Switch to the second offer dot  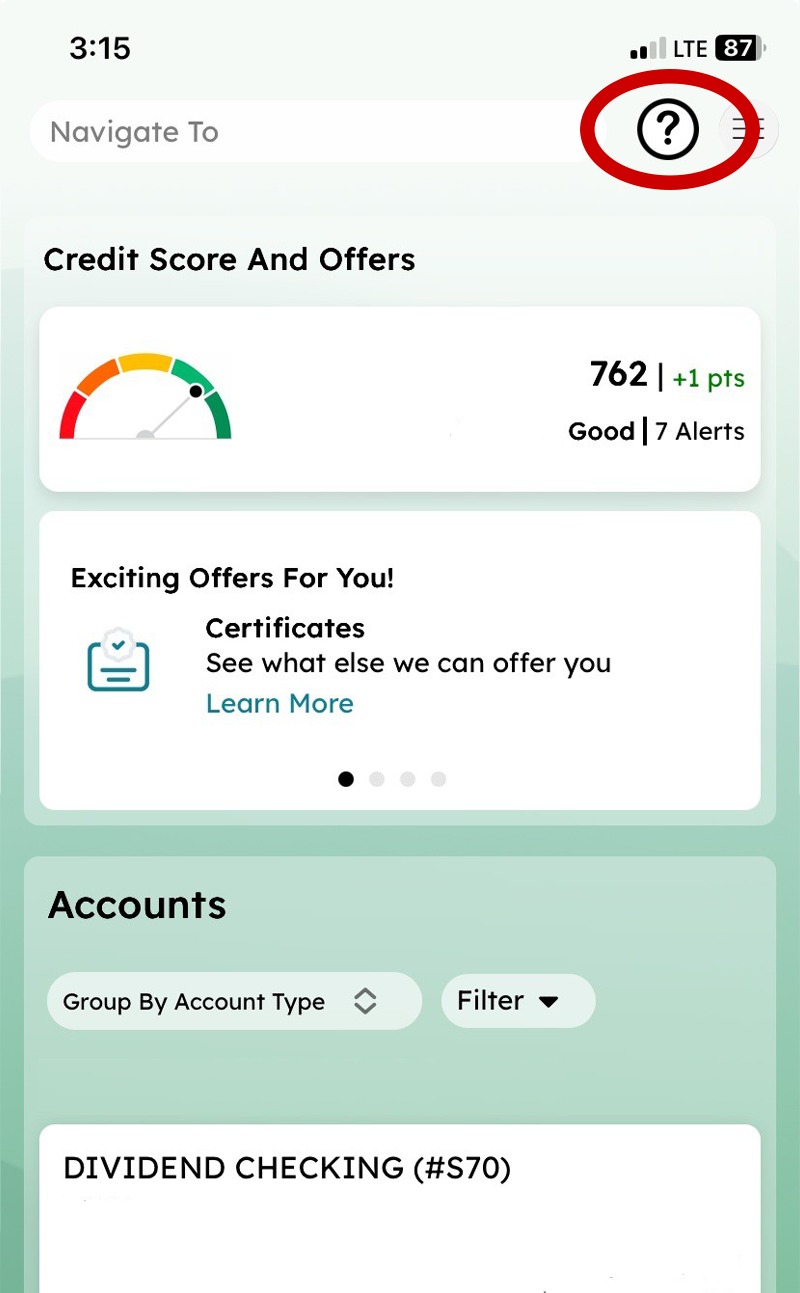pos(377,778)
